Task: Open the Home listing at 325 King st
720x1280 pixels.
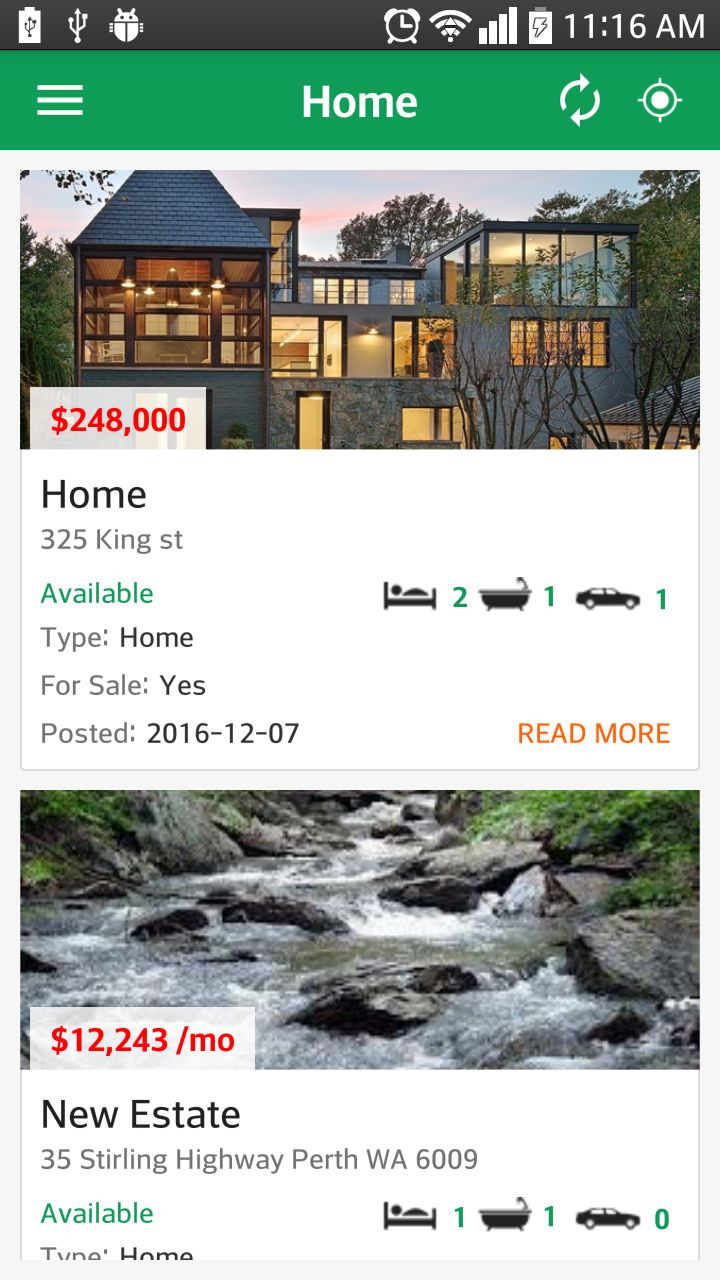Action: click(95, 495)
